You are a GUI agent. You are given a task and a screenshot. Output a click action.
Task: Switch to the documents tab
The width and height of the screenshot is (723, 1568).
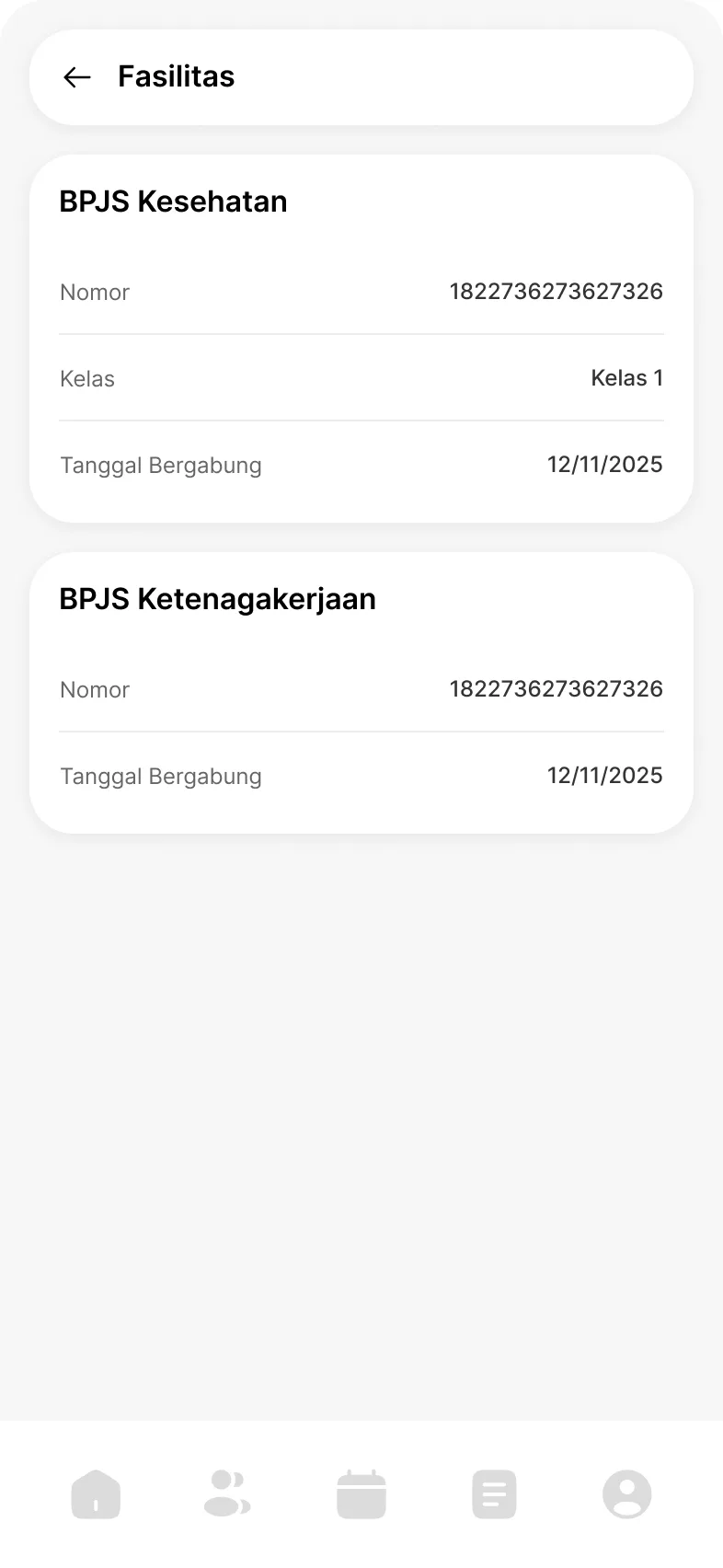[x=494, y=1493]
